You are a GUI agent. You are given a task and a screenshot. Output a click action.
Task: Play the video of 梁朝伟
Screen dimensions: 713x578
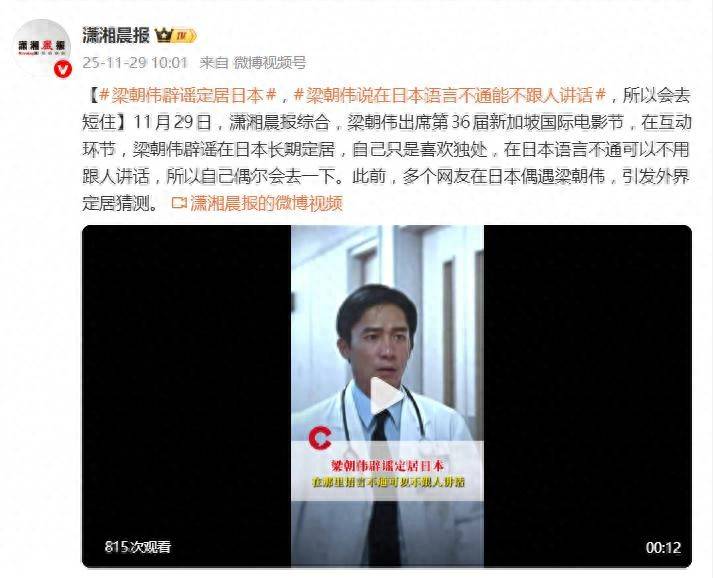(x=386, y=396)
